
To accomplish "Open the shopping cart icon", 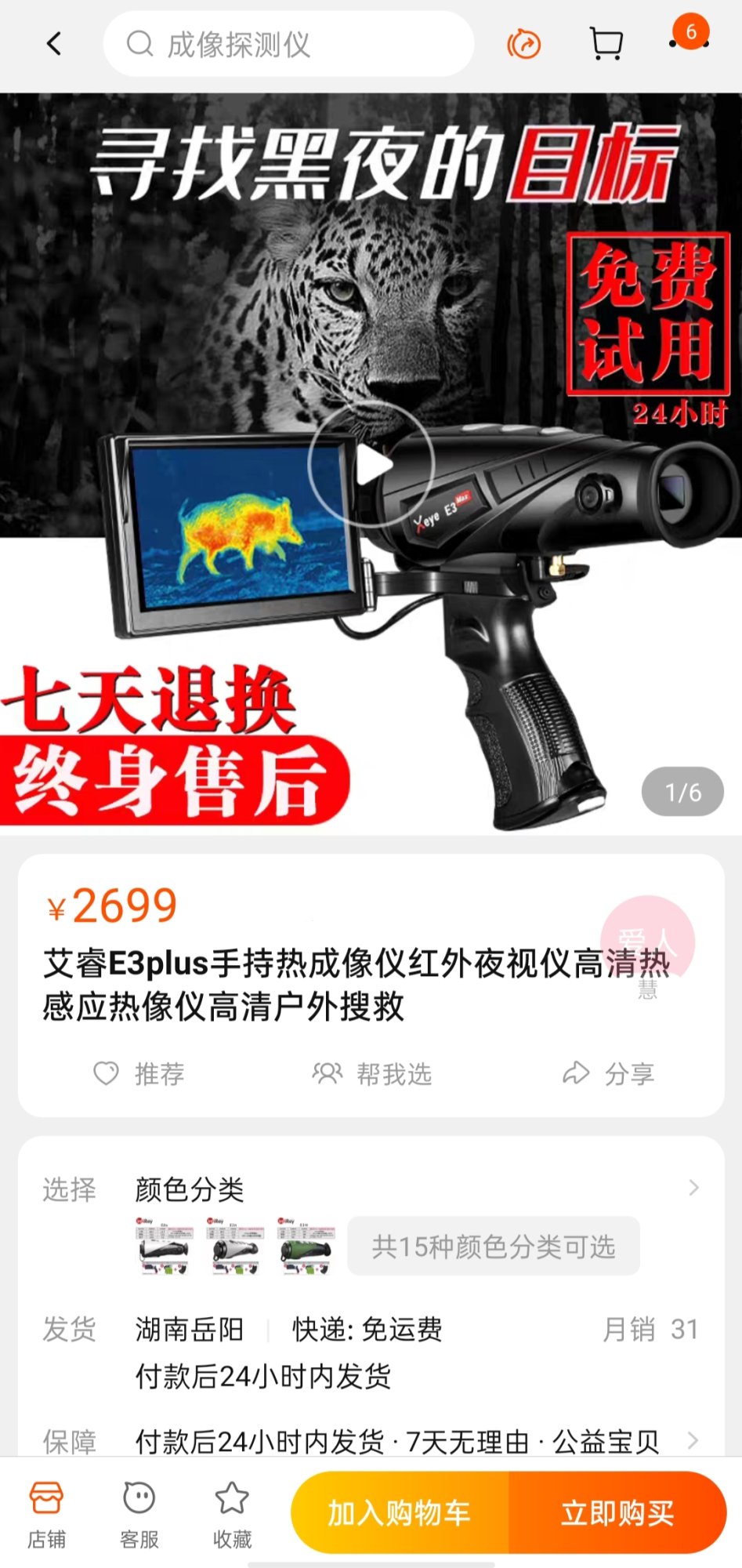I will click(x=606, y=44).
